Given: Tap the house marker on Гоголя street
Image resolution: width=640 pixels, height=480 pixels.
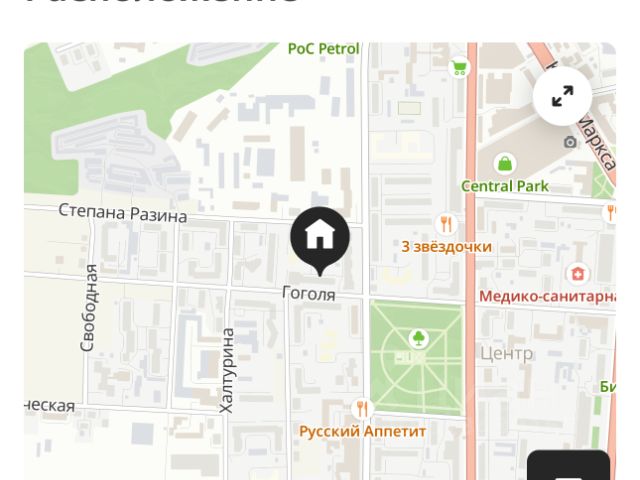Looking at the screenshot, I should pos(319,238).
